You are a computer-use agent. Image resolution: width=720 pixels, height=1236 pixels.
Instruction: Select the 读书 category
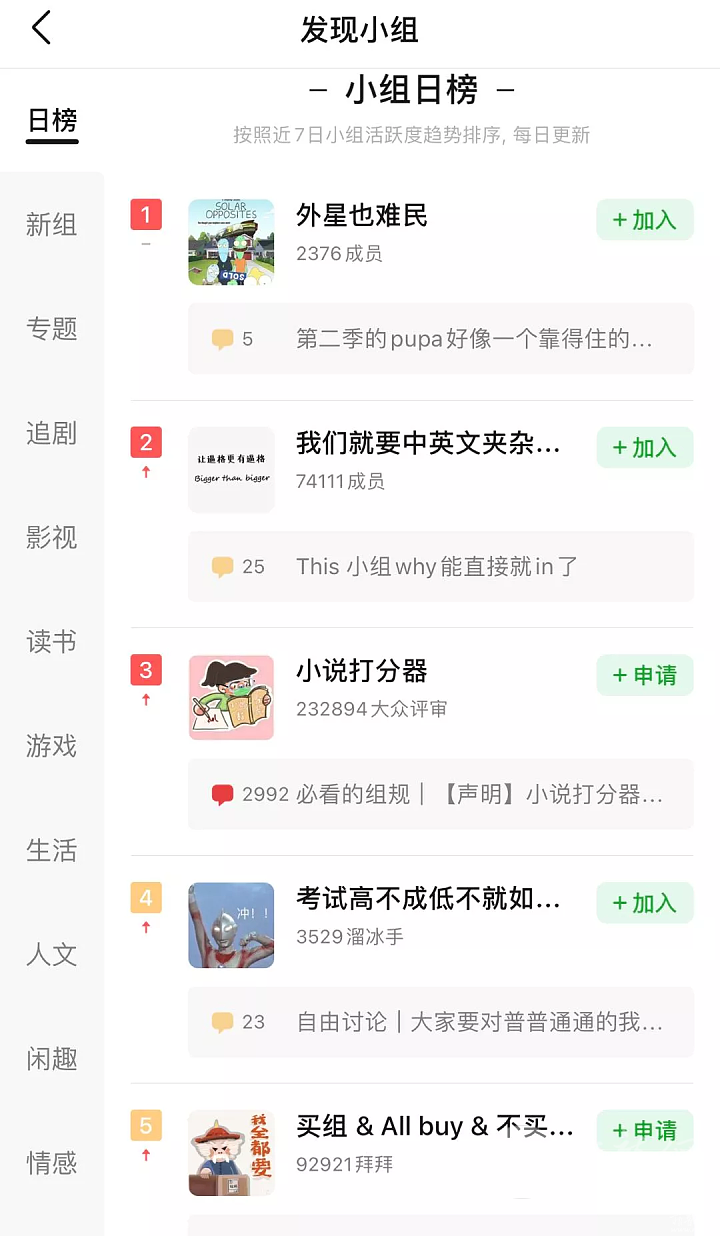(51, 641)
